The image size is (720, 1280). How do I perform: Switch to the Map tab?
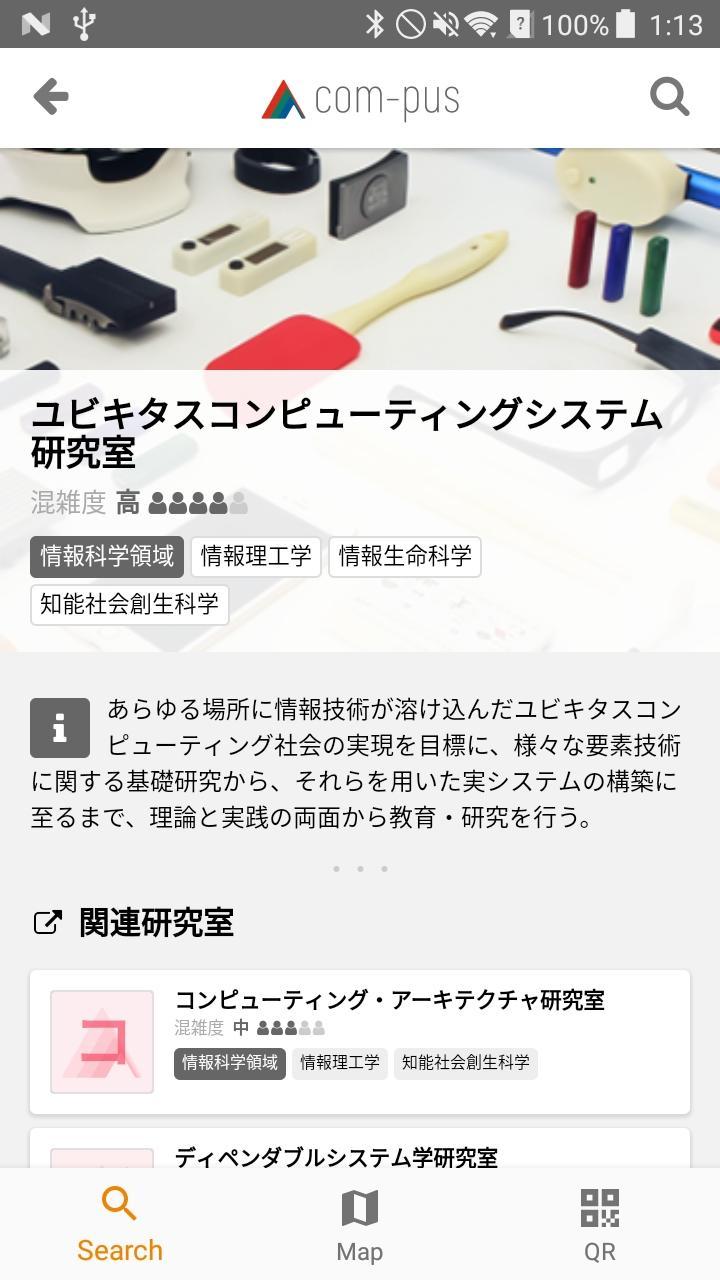[360, 1224]
